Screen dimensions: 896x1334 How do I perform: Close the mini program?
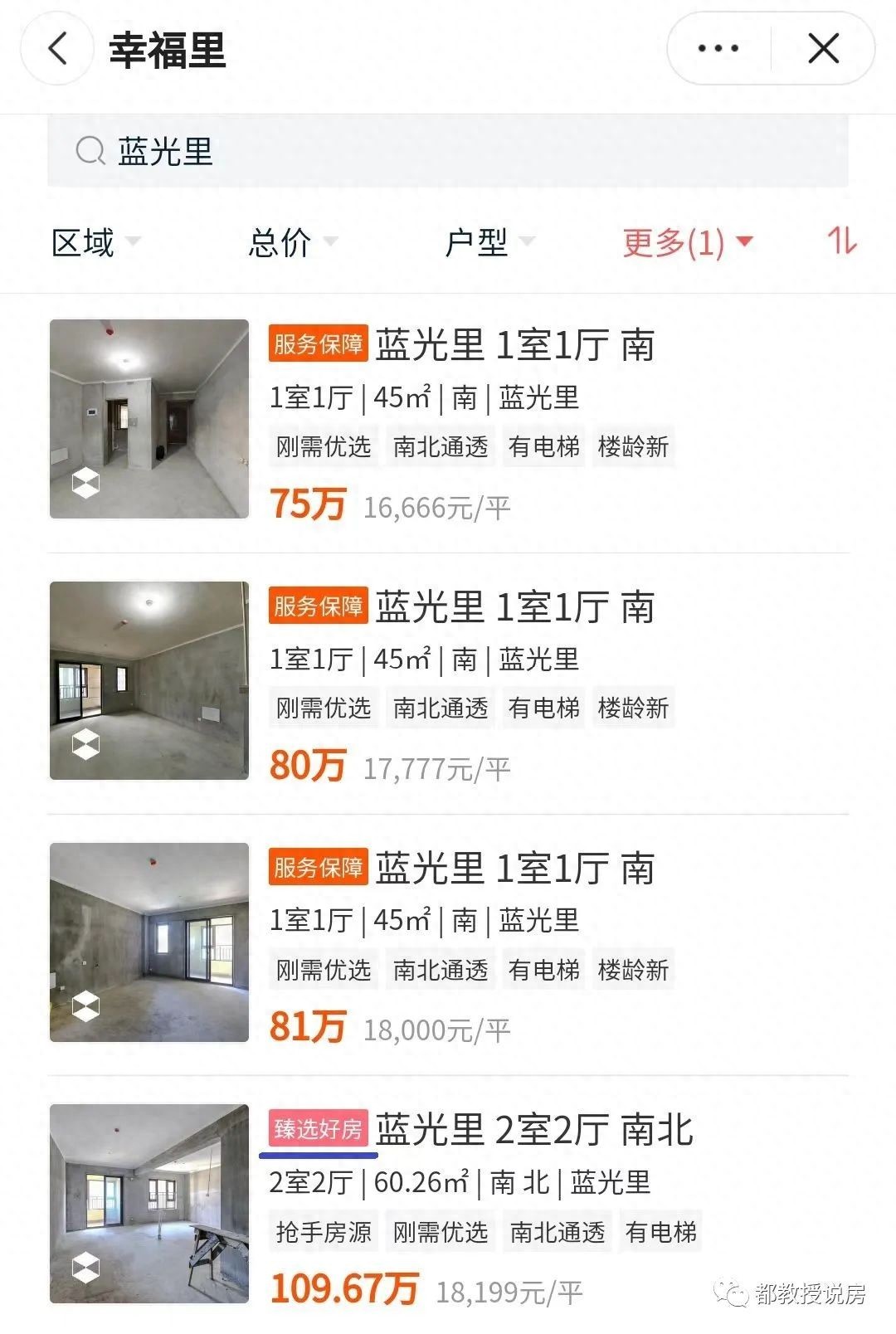tap(823, 49)
